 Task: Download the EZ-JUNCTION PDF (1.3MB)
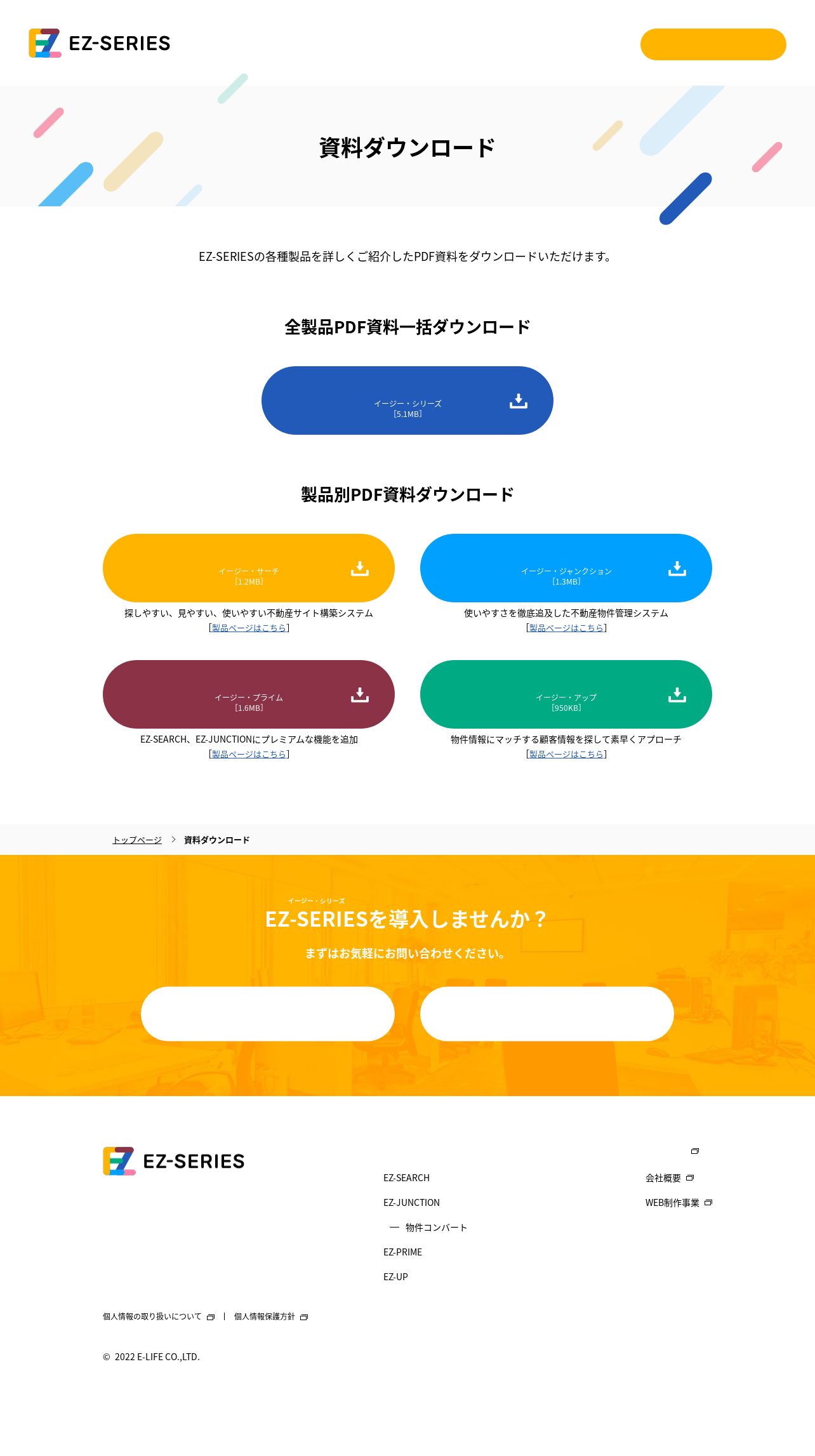566,568
